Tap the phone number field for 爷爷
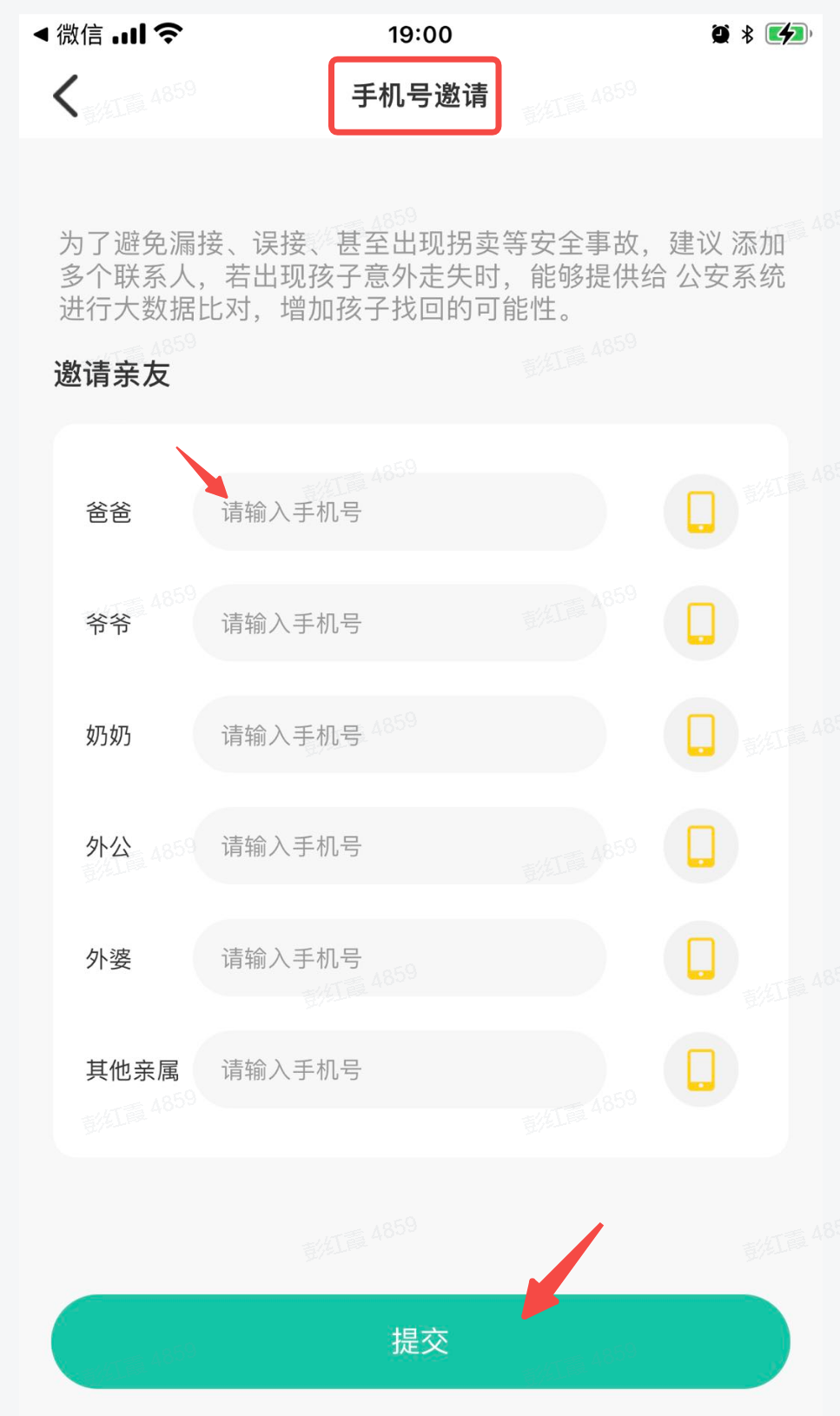This screenshot has height=1416, width=840. click(x=400, y=623)
